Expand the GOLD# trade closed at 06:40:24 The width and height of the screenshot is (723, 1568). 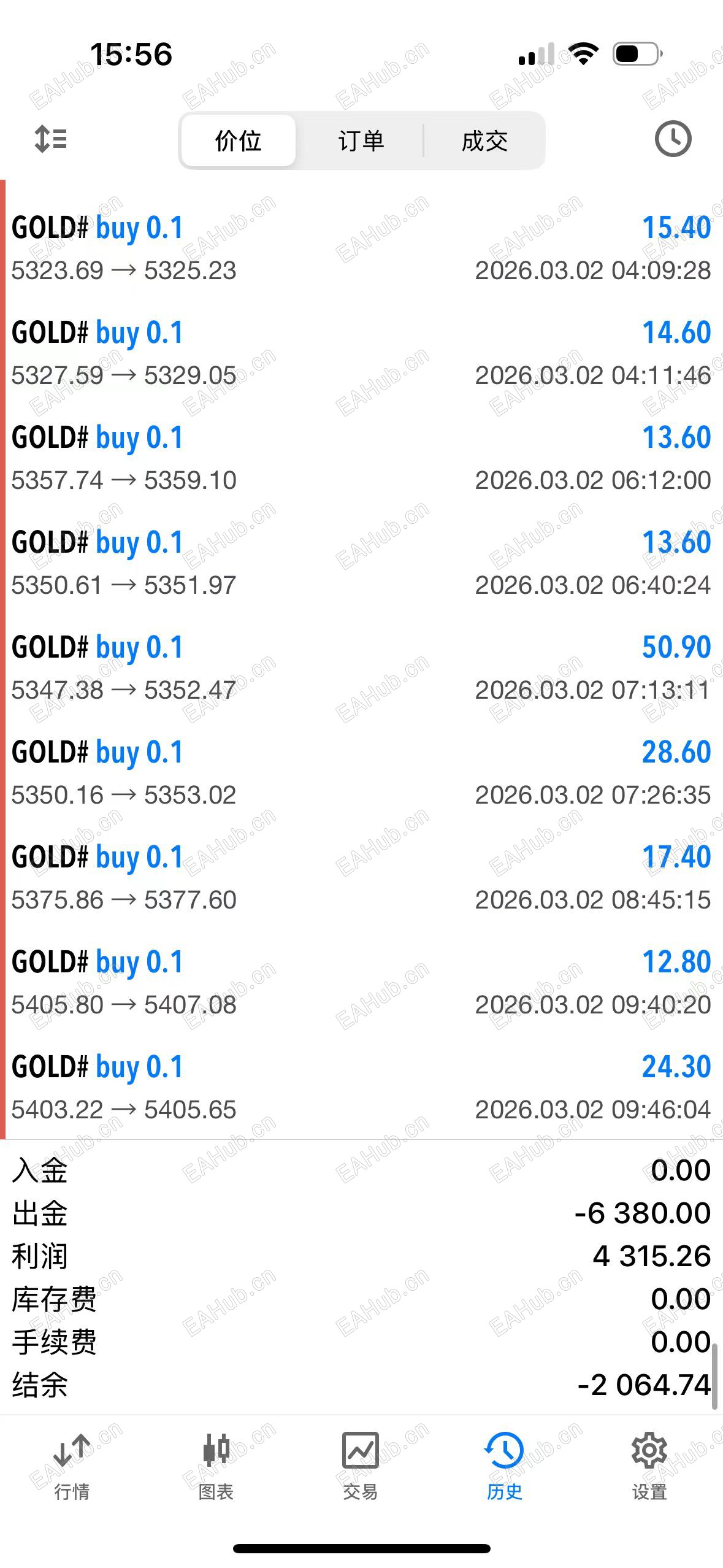coord(361,563)
